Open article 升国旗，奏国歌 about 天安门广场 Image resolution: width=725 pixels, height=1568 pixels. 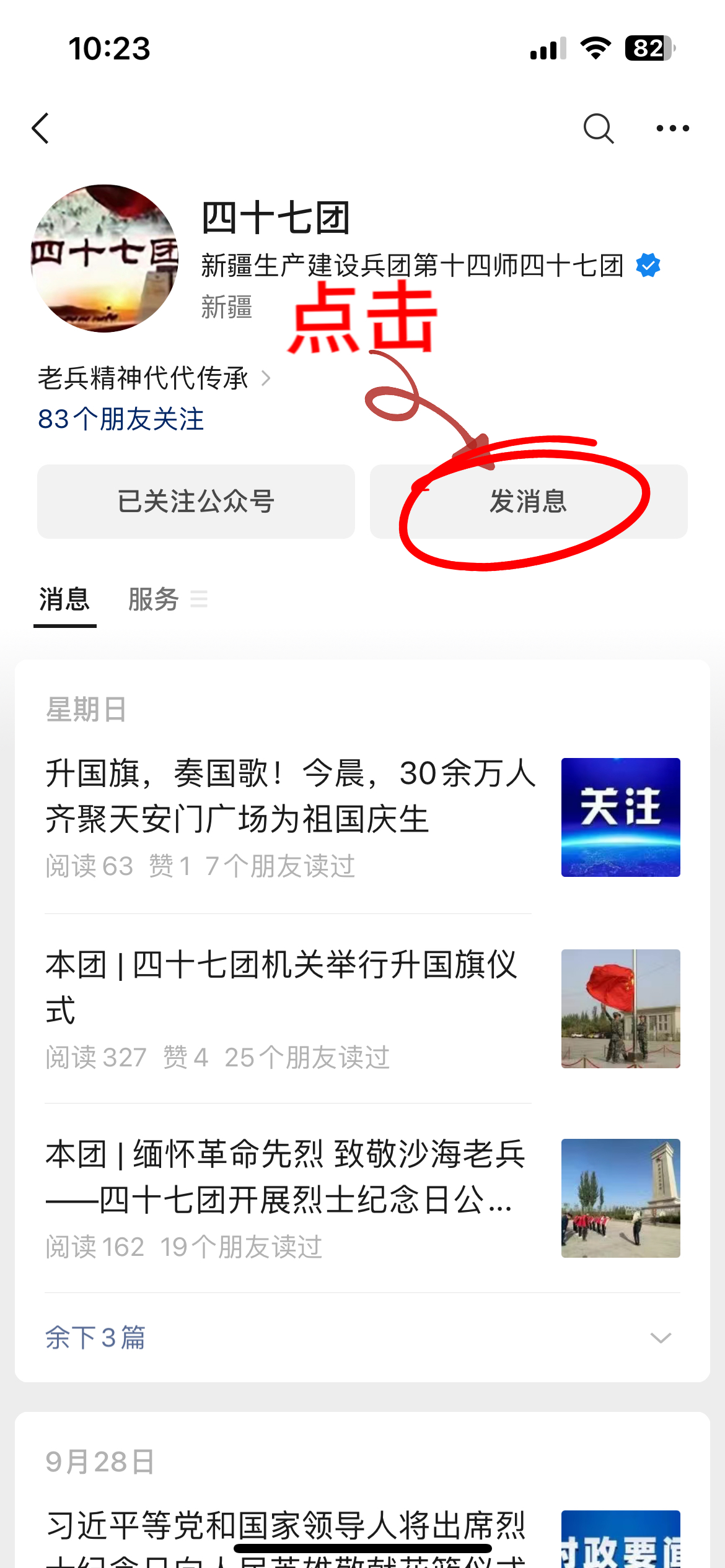point(290,796)
